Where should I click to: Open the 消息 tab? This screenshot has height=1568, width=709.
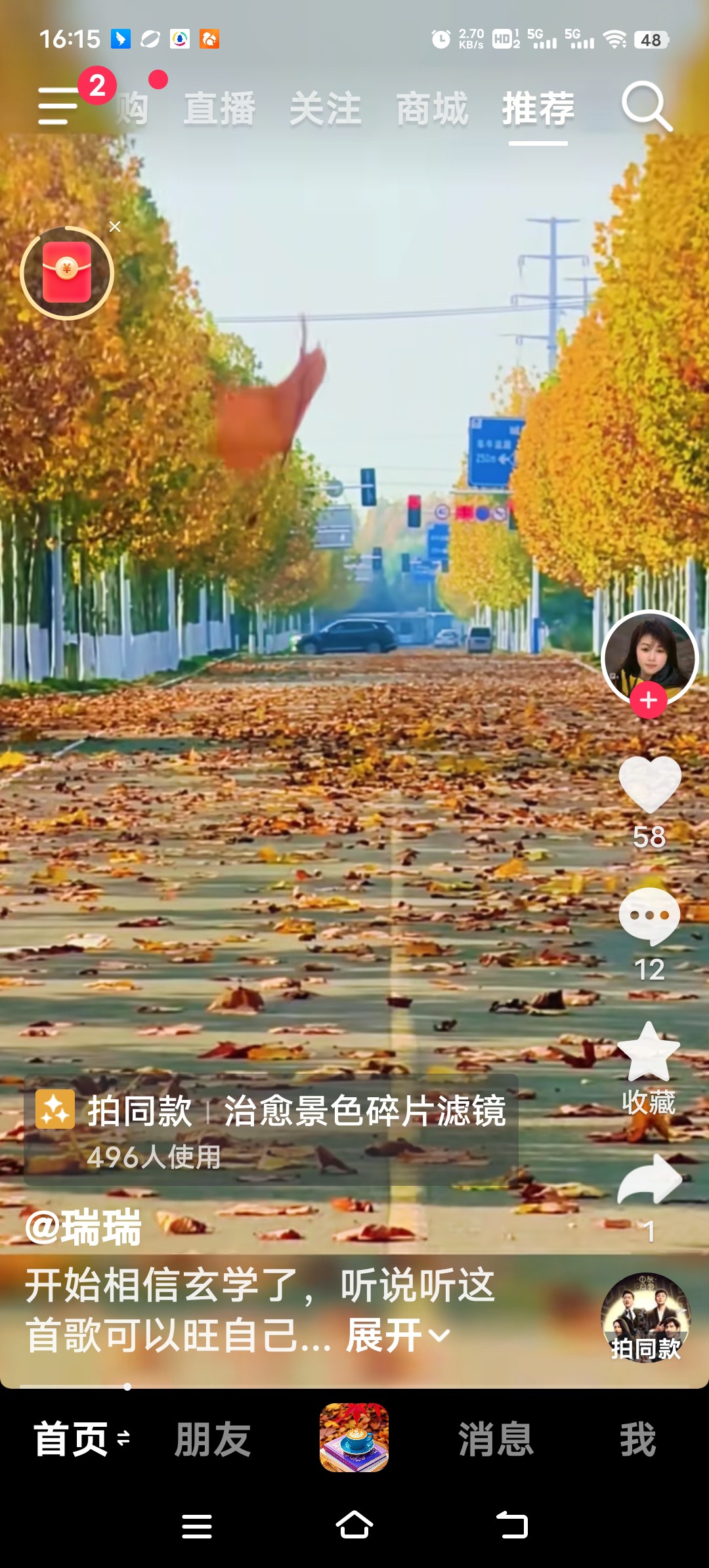point(496,1439)
